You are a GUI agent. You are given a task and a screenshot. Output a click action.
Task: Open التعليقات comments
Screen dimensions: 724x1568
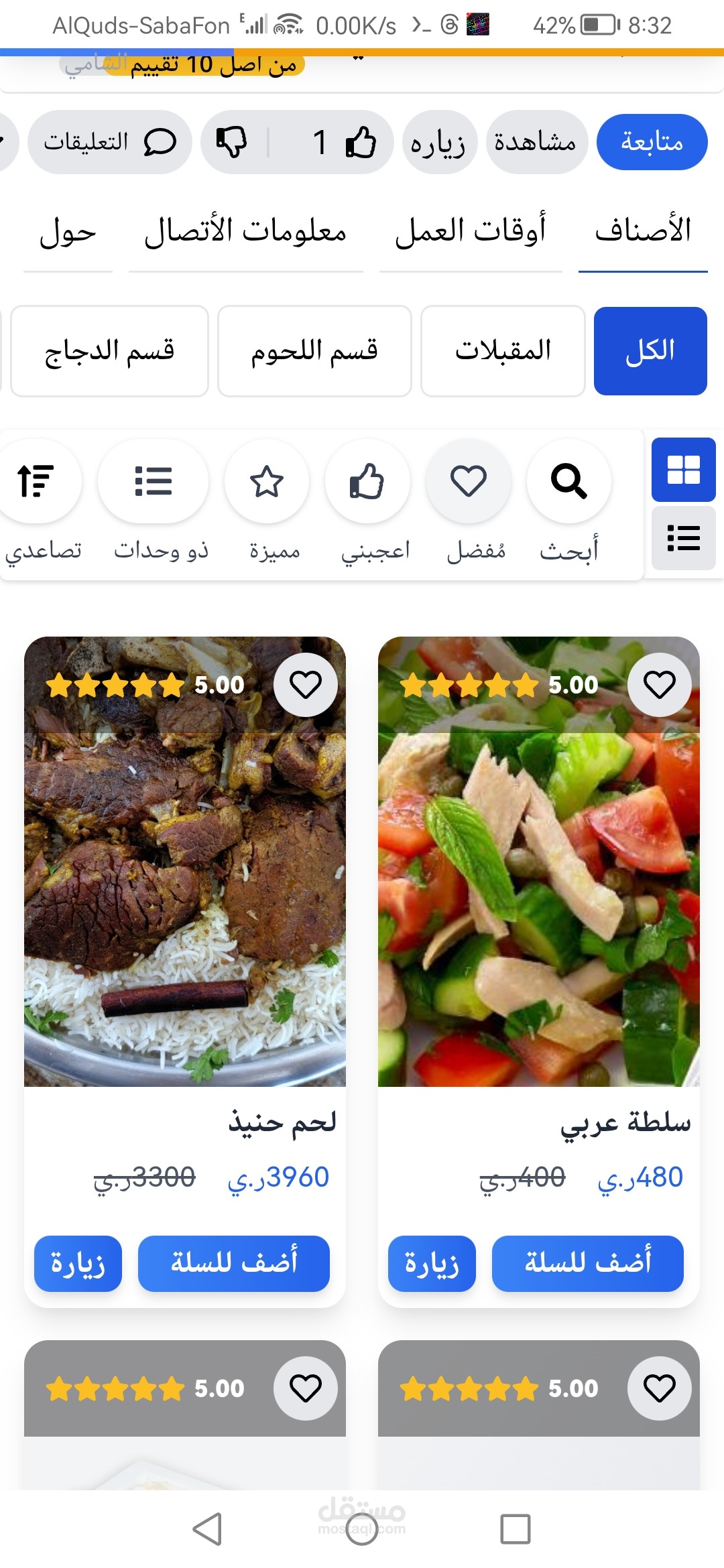coord(109,142)
